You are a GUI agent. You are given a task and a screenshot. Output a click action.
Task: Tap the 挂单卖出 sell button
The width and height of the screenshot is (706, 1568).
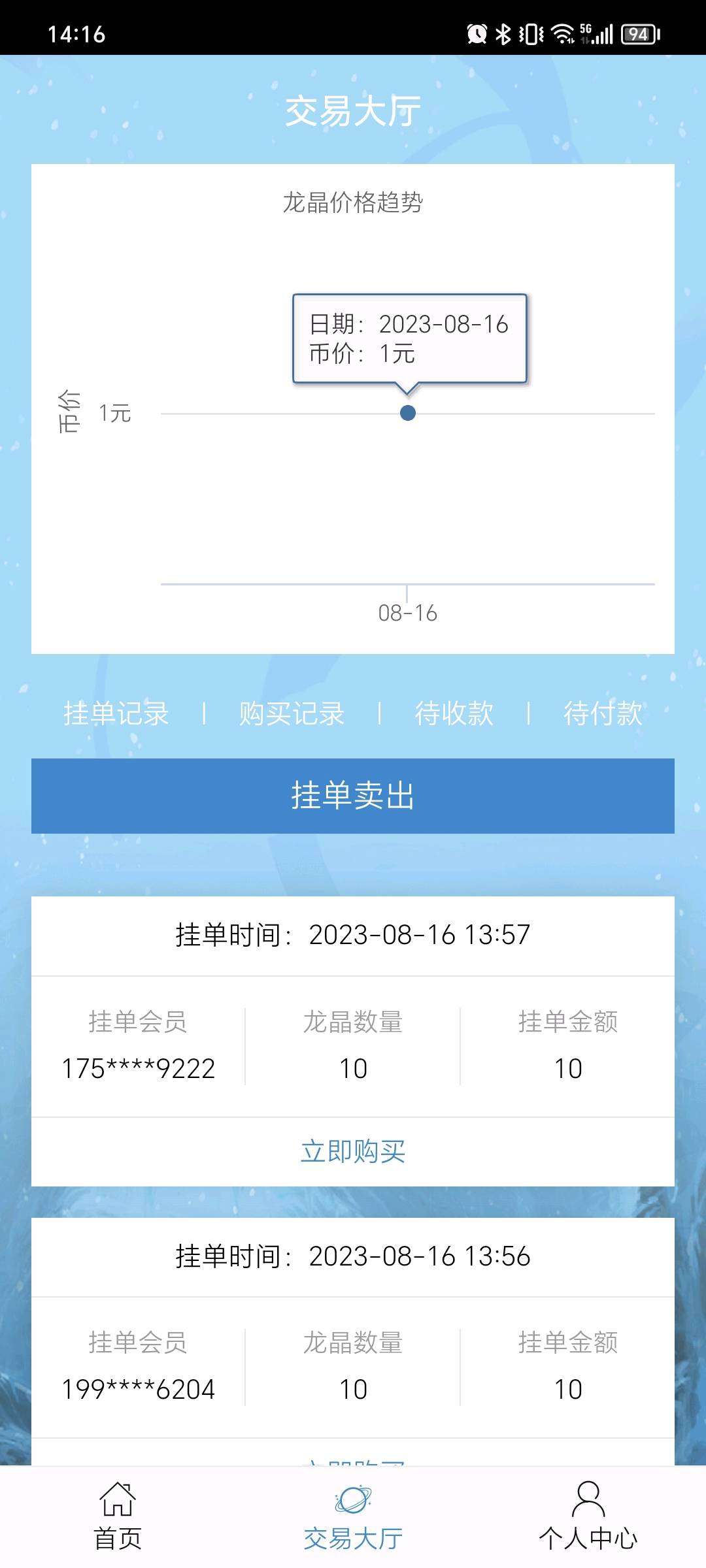353,796
